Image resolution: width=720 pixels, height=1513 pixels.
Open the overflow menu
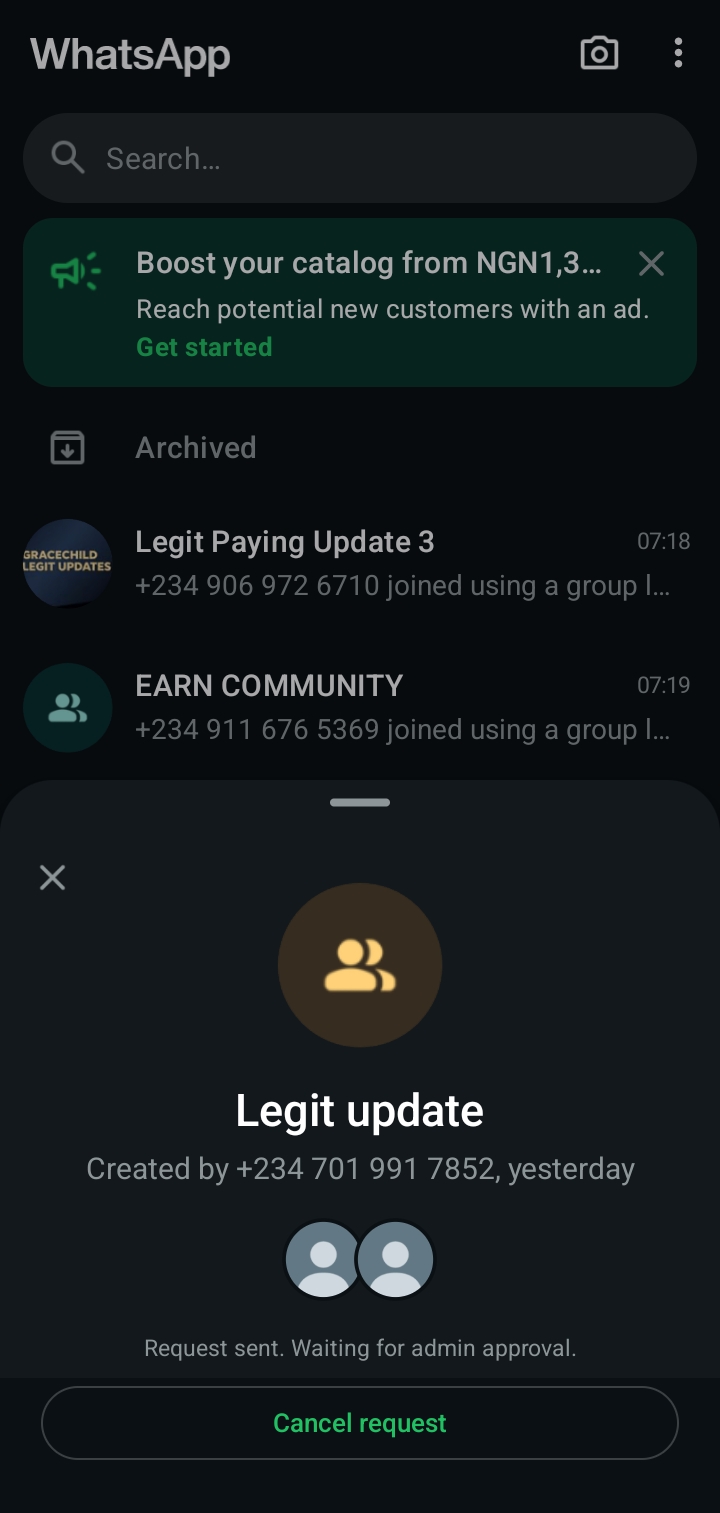678,53
